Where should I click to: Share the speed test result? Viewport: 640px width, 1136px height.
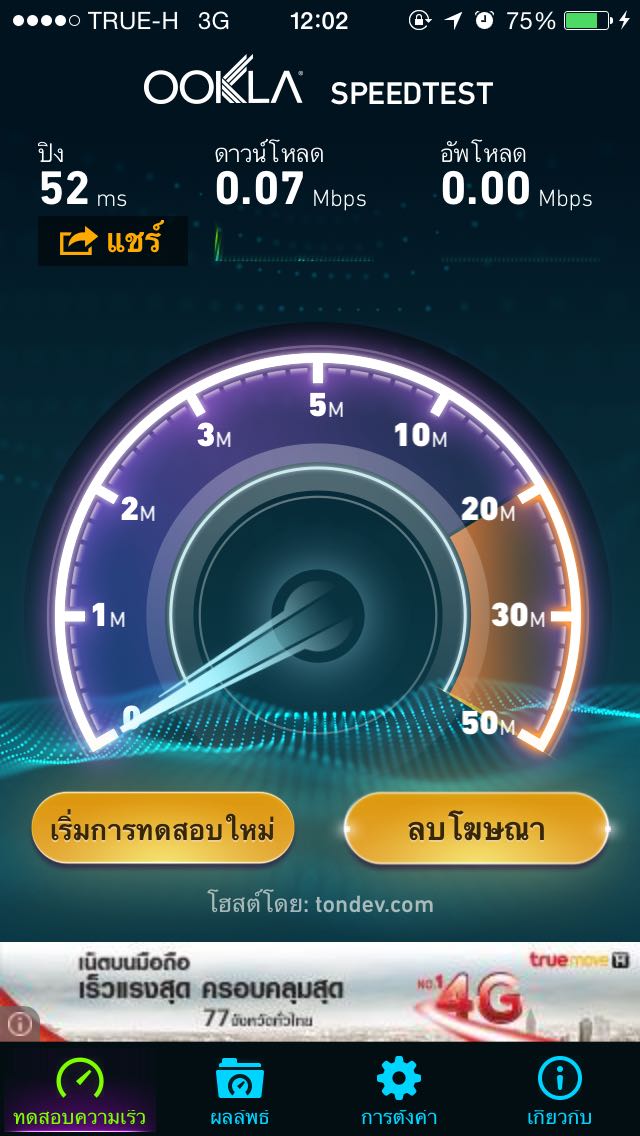pos(112,241)
